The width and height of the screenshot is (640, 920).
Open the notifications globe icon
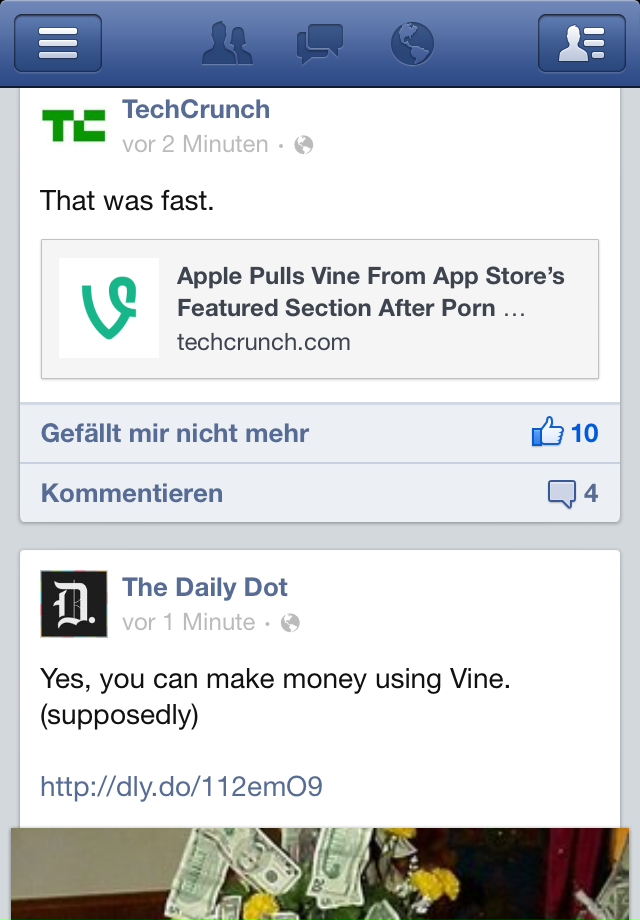point(411,44)
